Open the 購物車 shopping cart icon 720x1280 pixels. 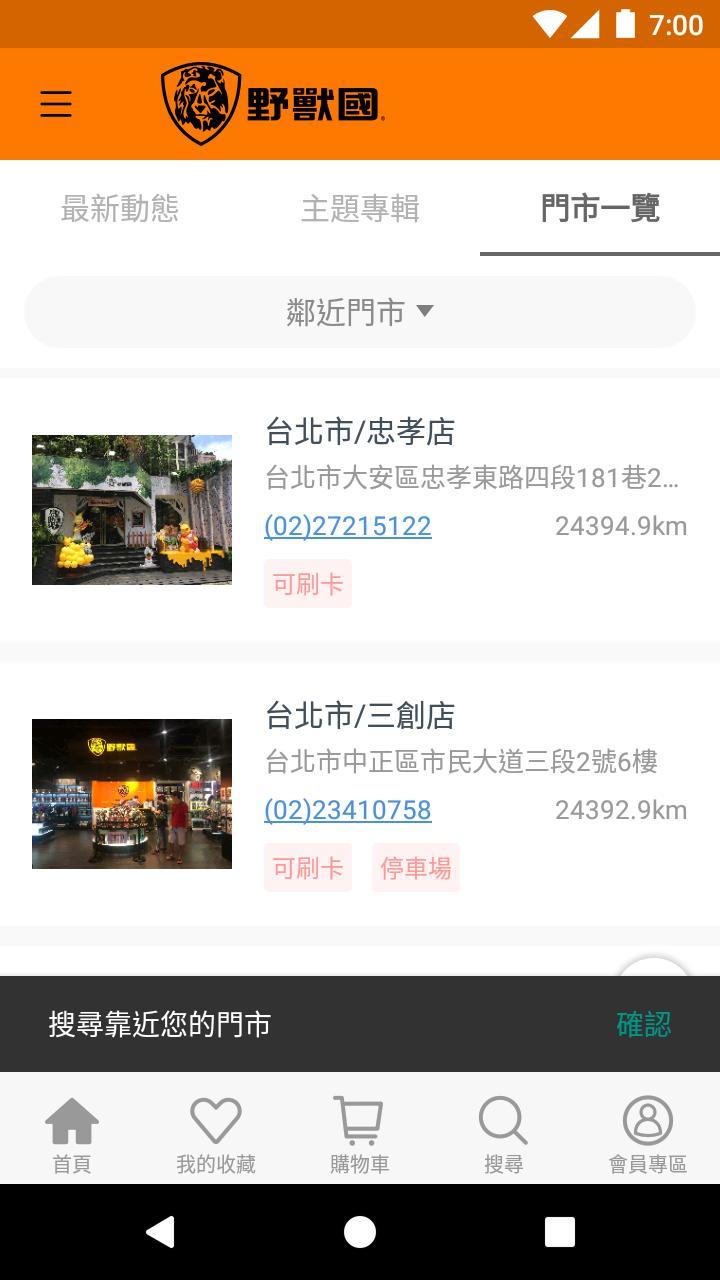tap(360, 1129)
